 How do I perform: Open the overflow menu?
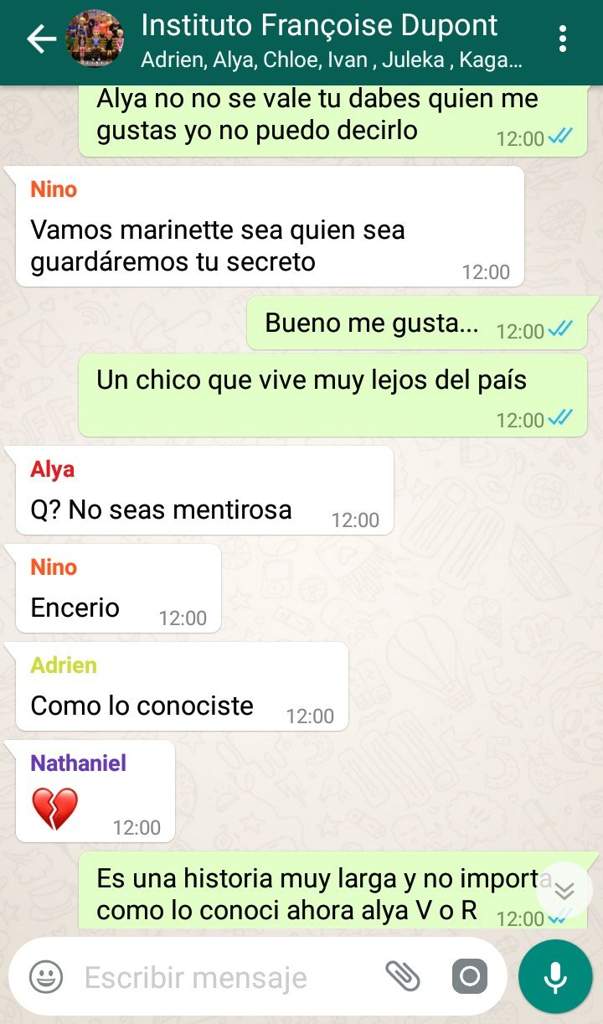(x=563, y=40)
